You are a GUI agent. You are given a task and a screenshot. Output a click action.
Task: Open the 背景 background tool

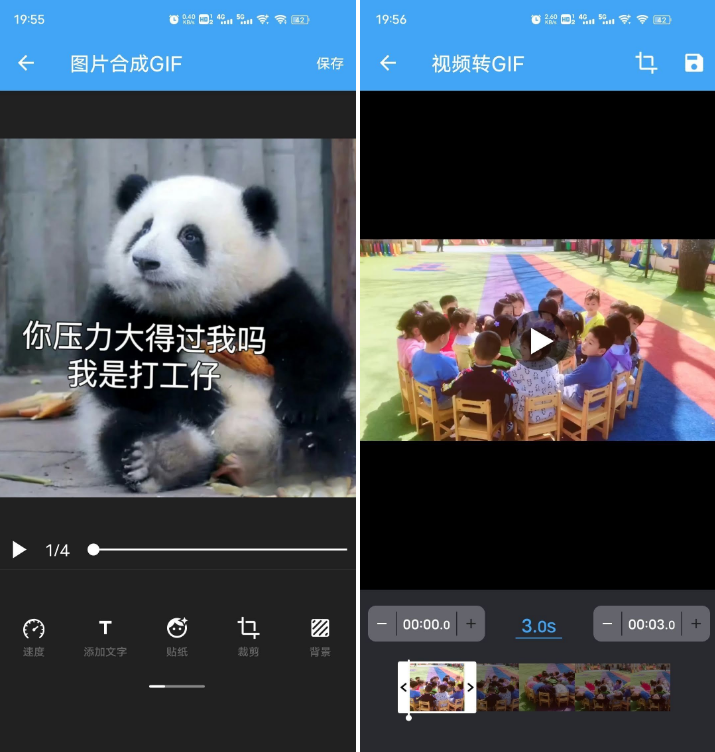[x=320, y=636]
